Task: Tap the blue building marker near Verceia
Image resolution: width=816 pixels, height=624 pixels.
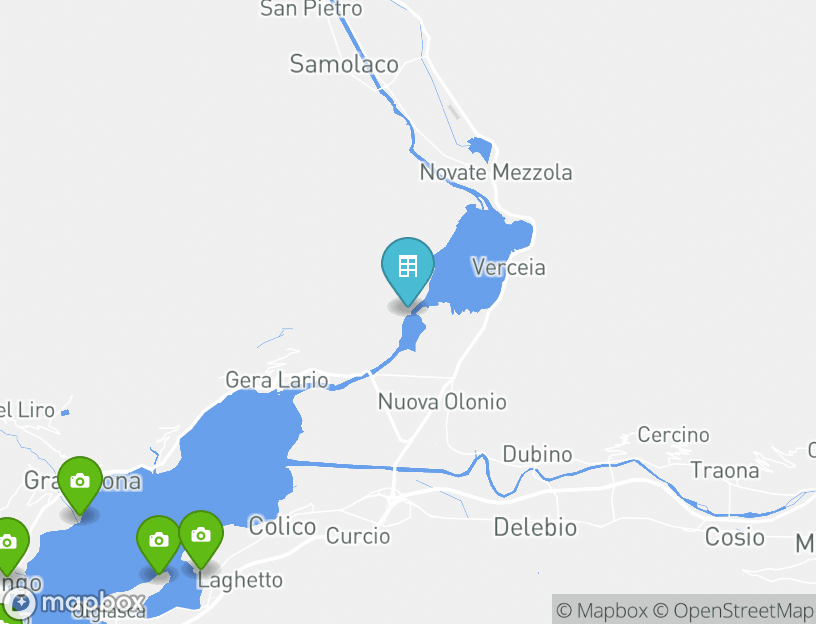Action: point(407,268)
